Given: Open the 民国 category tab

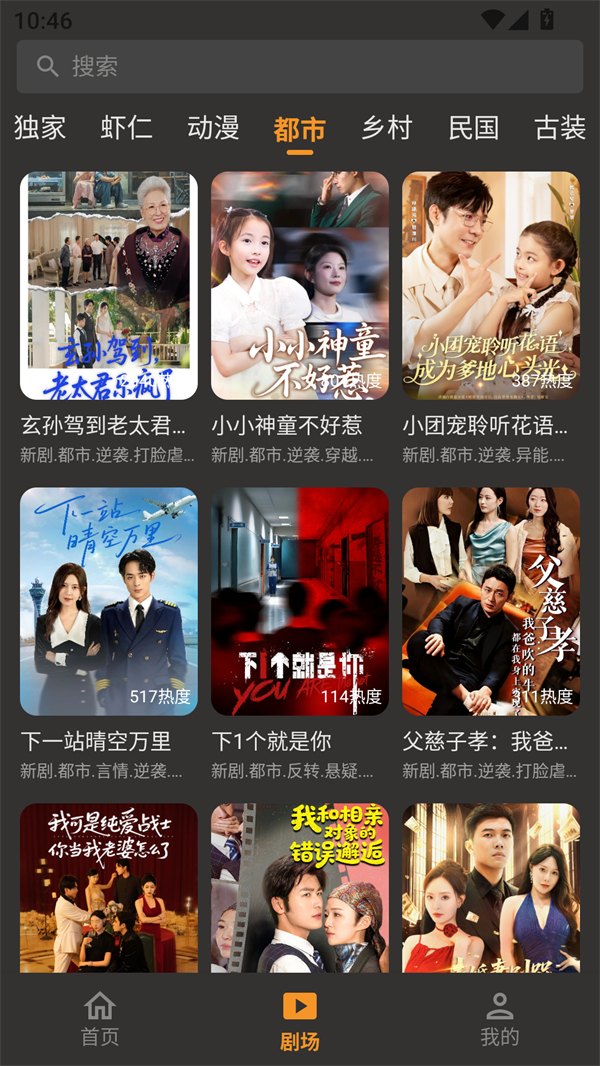Looking at the screenshot, I should pos(473,128).
